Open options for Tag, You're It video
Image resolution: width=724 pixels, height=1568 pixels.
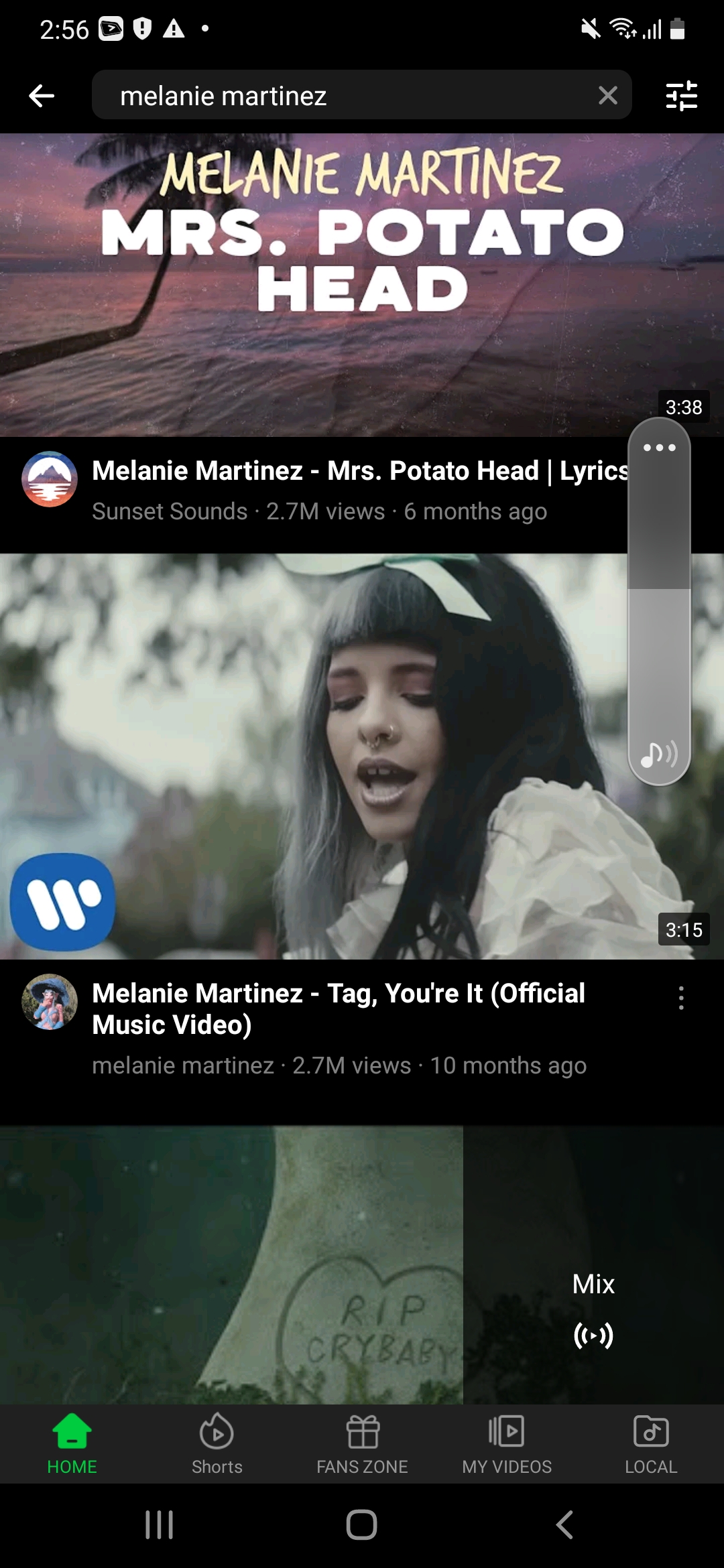(681, 998)
